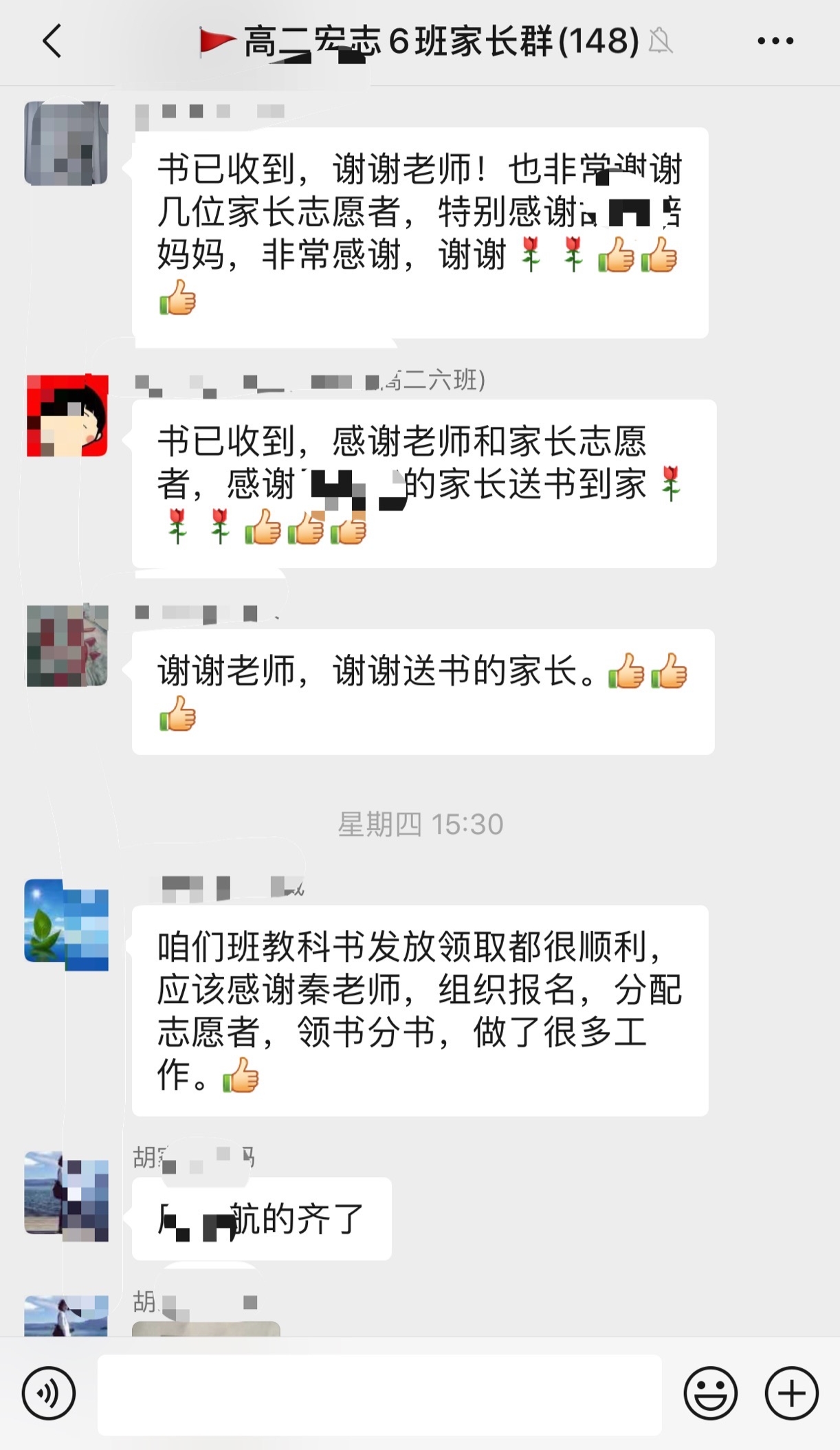The width and height of the screenshot is (840, 1450).
Task: Open avatar of sender thanking 秦老师
Action: click(x=67, y=923)
